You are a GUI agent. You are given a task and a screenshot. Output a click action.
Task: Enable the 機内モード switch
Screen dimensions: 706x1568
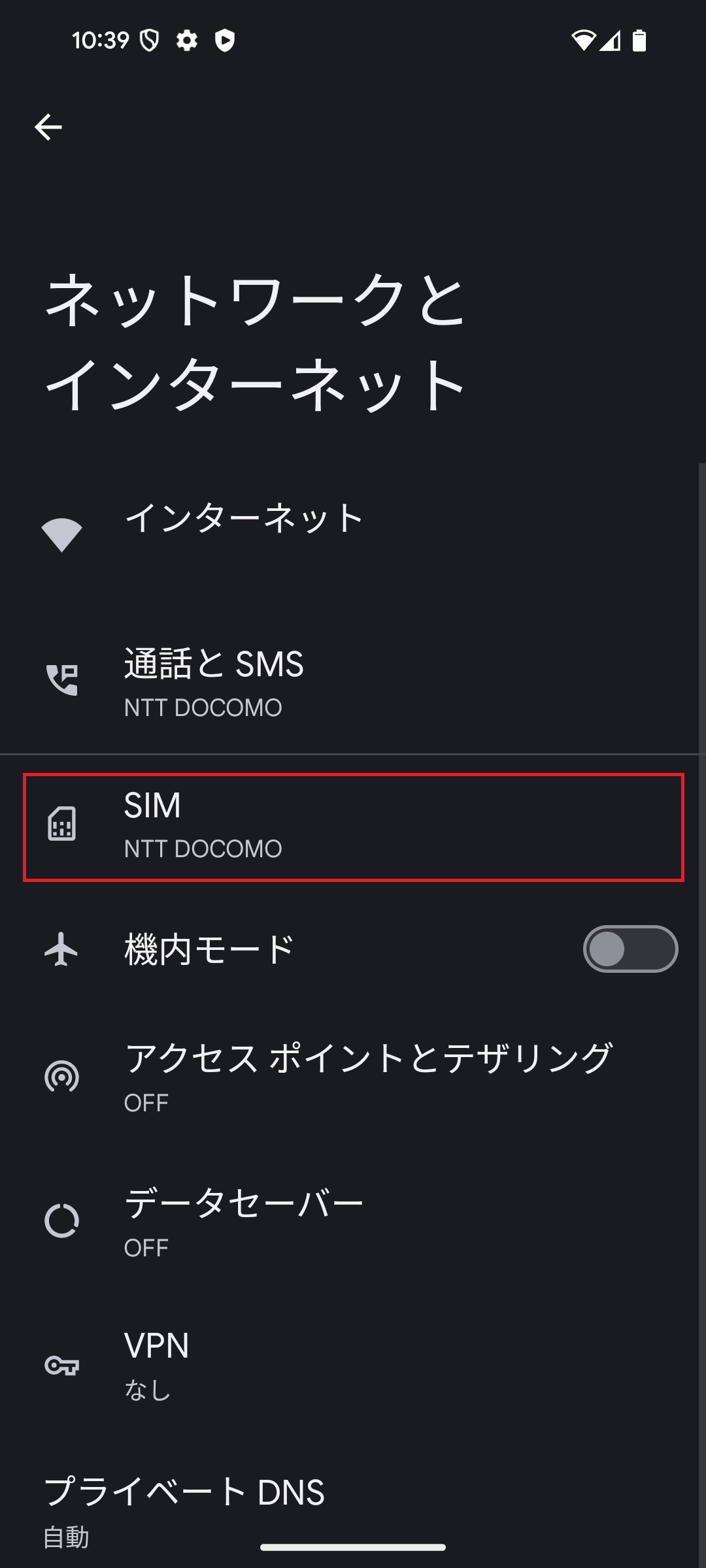630,951
